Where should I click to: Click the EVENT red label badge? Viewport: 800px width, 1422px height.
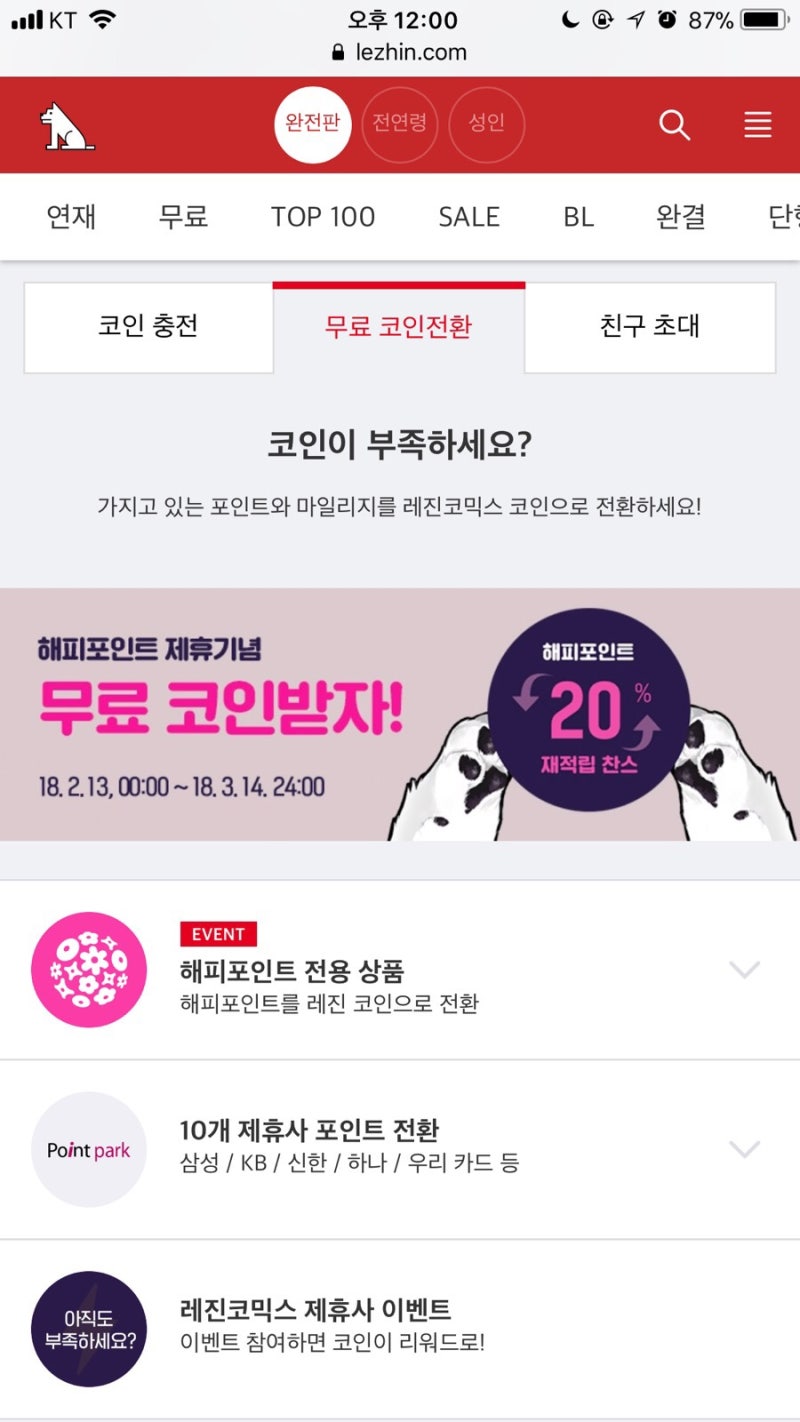(x=218, y=934)
